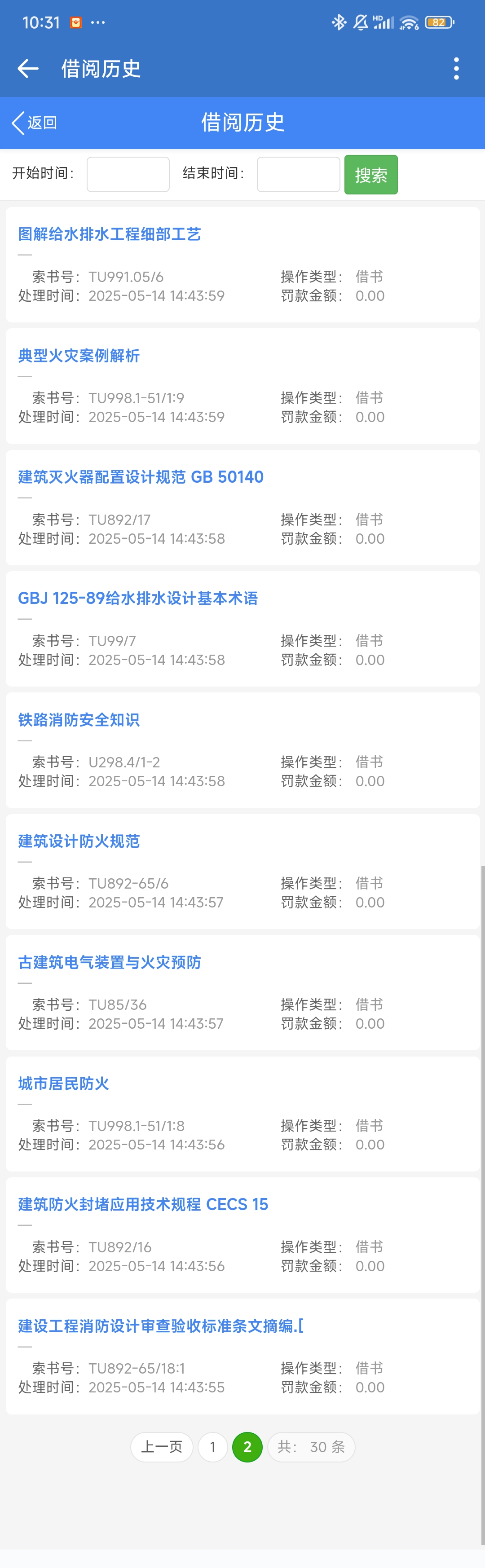Open 建筑设计防火规范 book link
485x1568 pixels.
tap(79, 841)
